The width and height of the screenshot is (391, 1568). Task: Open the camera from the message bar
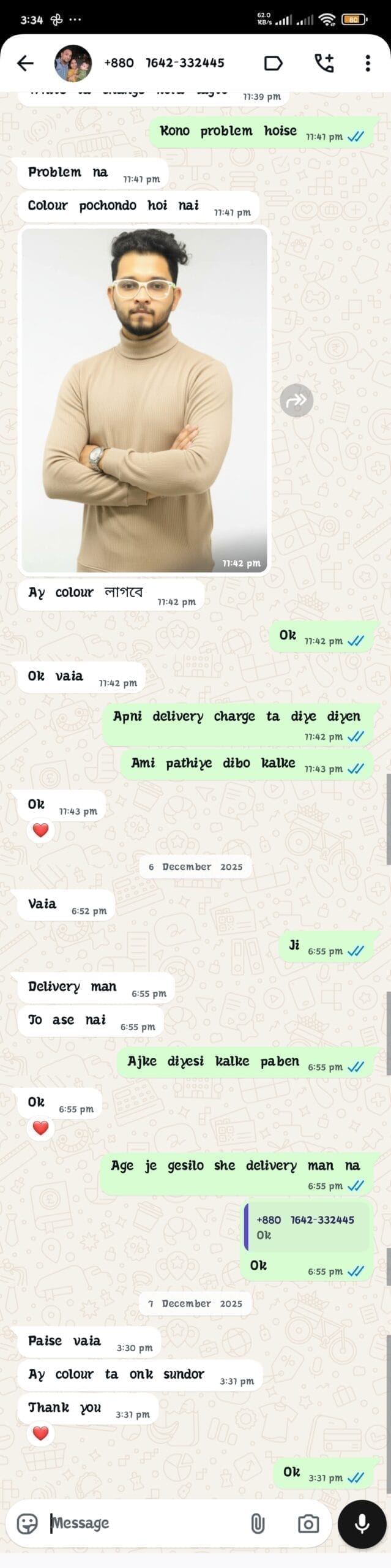[308, 1523]
